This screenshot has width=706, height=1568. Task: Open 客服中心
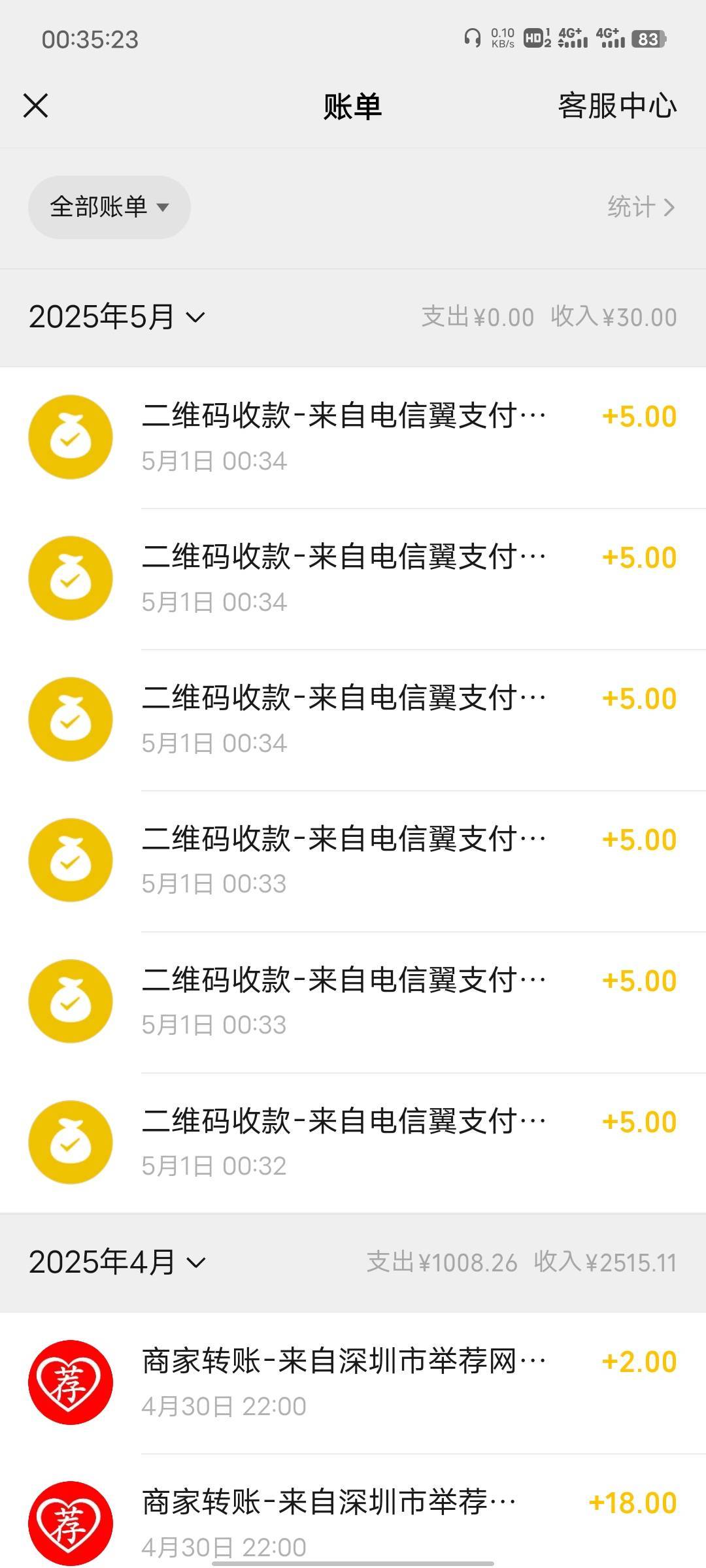(617, 106)
